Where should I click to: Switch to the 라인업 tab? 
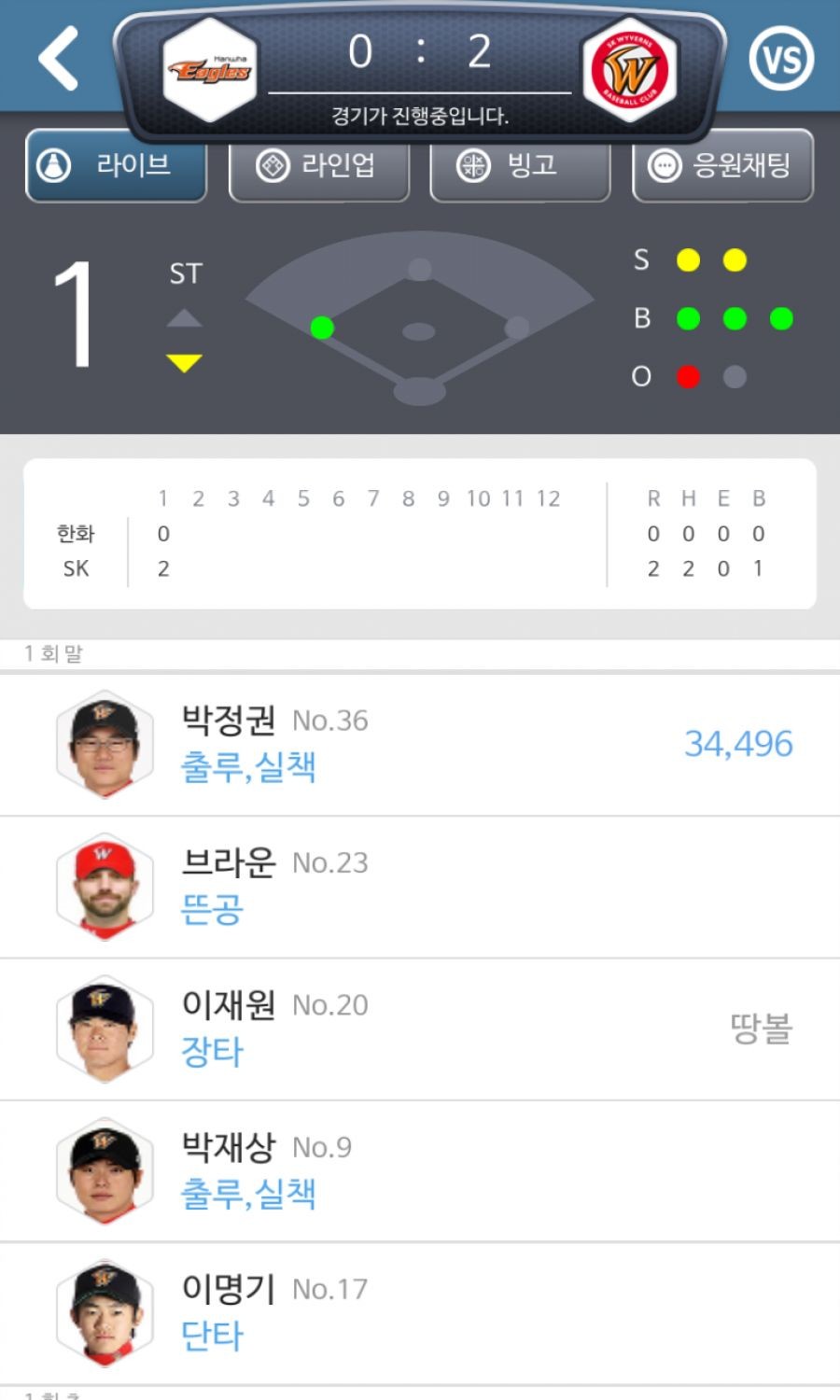pos(318,166)
